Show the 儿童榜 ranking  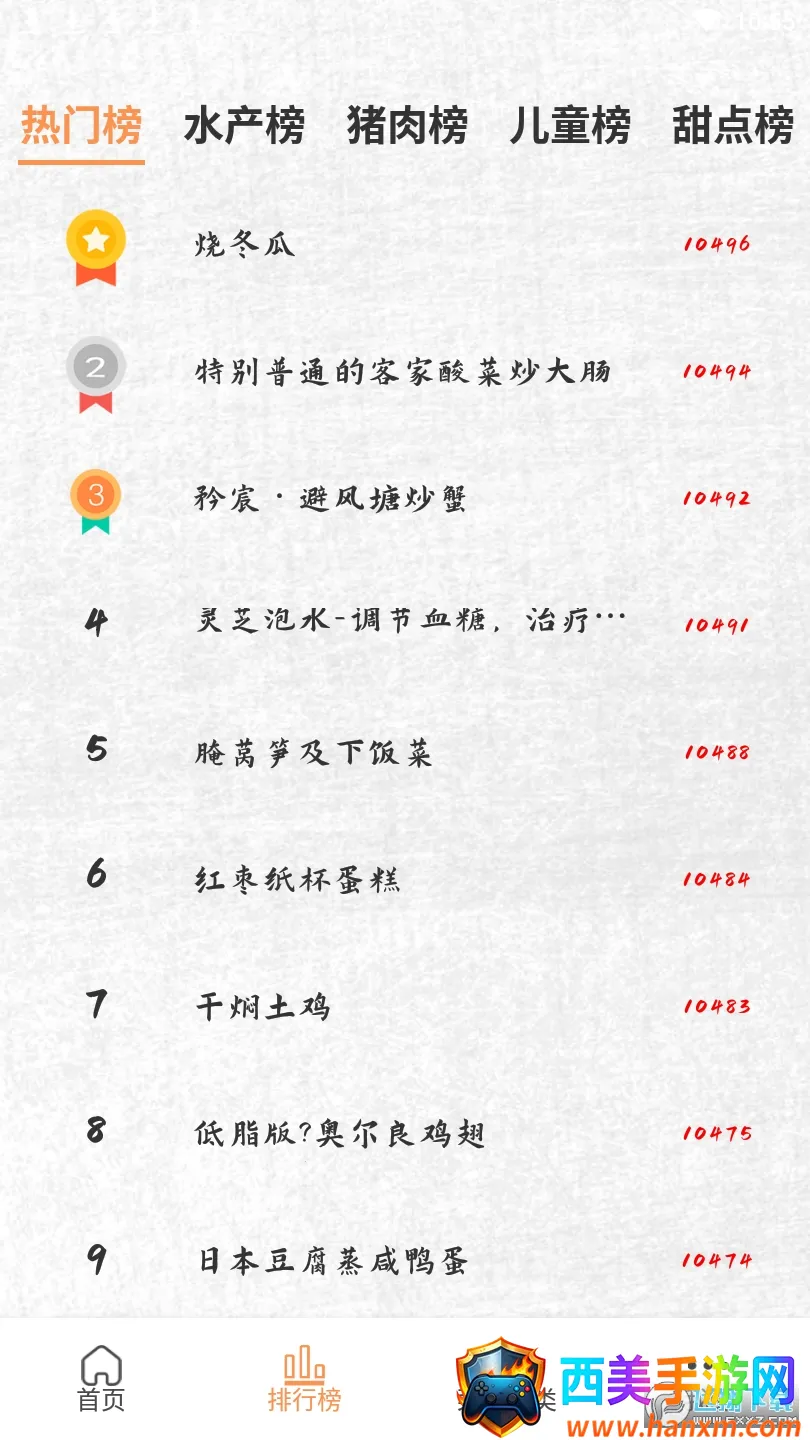point(570,128)
